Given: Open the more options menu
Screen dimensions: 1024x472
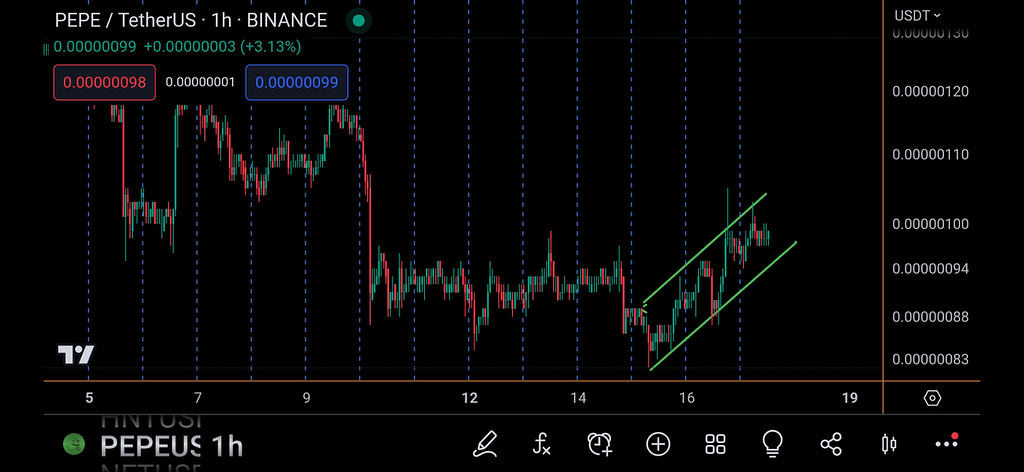Looking at the screenshot, I should click(x=945, y=443).
